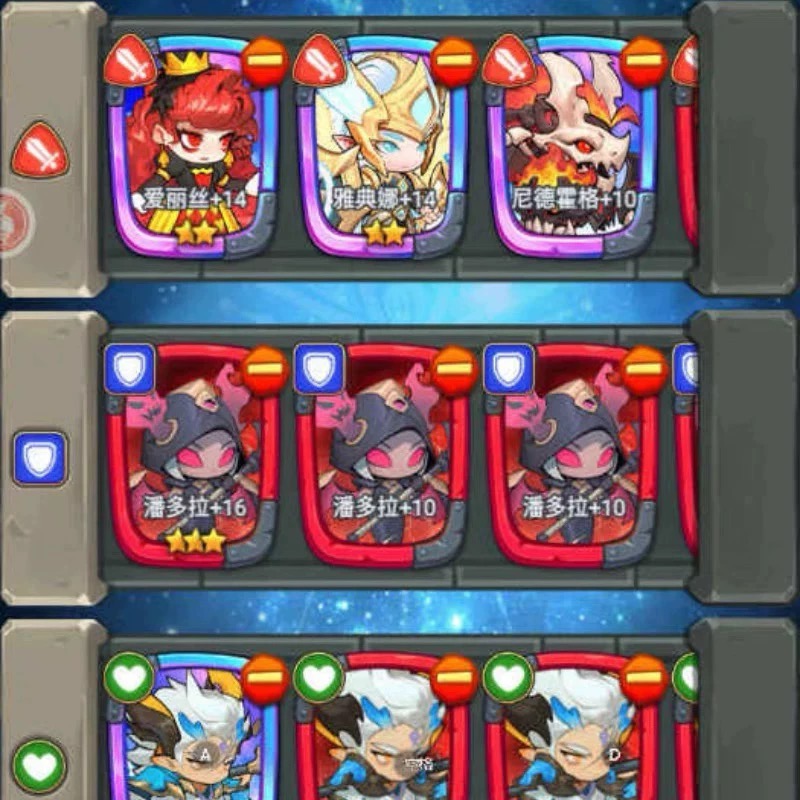Open the 尼德霍格+10 hero card

click(572, 150)
